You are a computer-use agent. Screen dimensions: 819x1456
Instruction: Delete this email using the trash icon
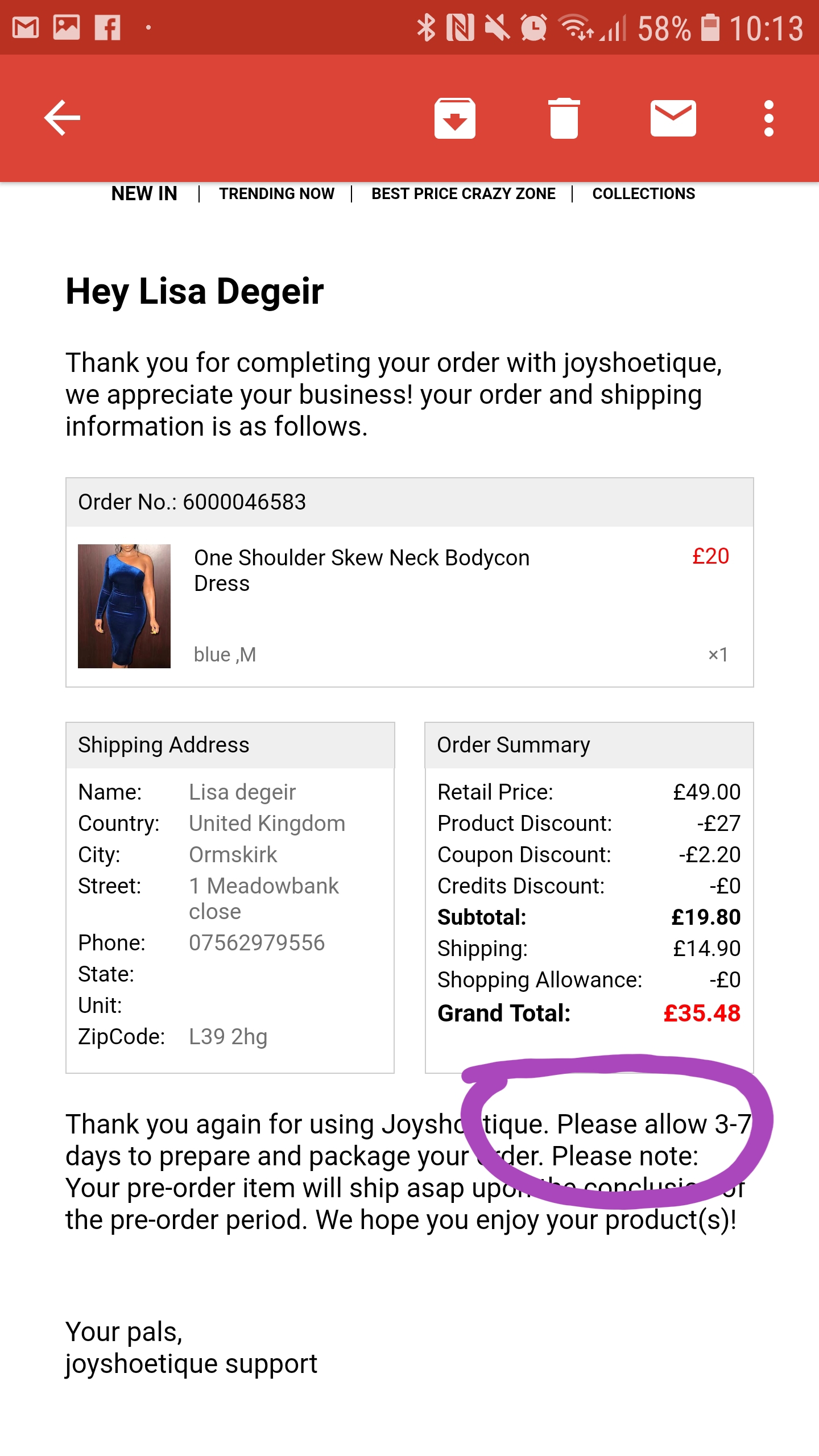(564, 118)
